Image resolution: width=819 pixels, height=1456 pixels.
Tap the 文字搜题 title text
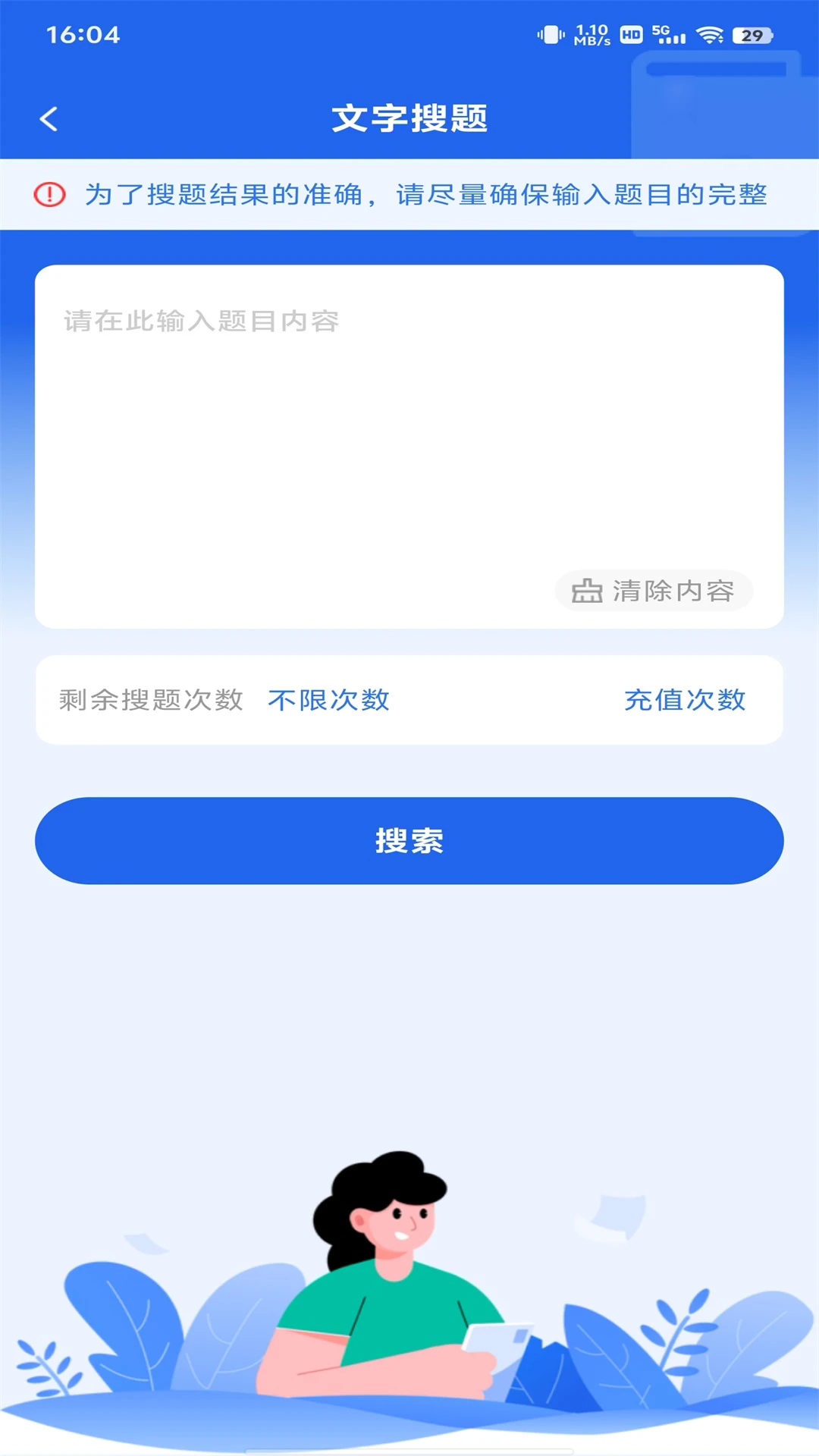coord(409,119)
